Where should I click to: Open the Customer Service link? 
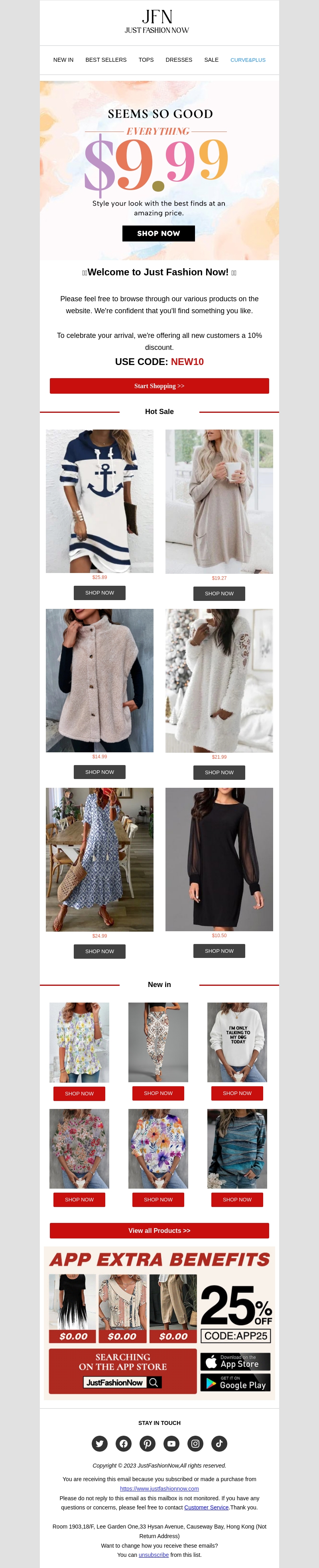click(x=207, y=1507)
